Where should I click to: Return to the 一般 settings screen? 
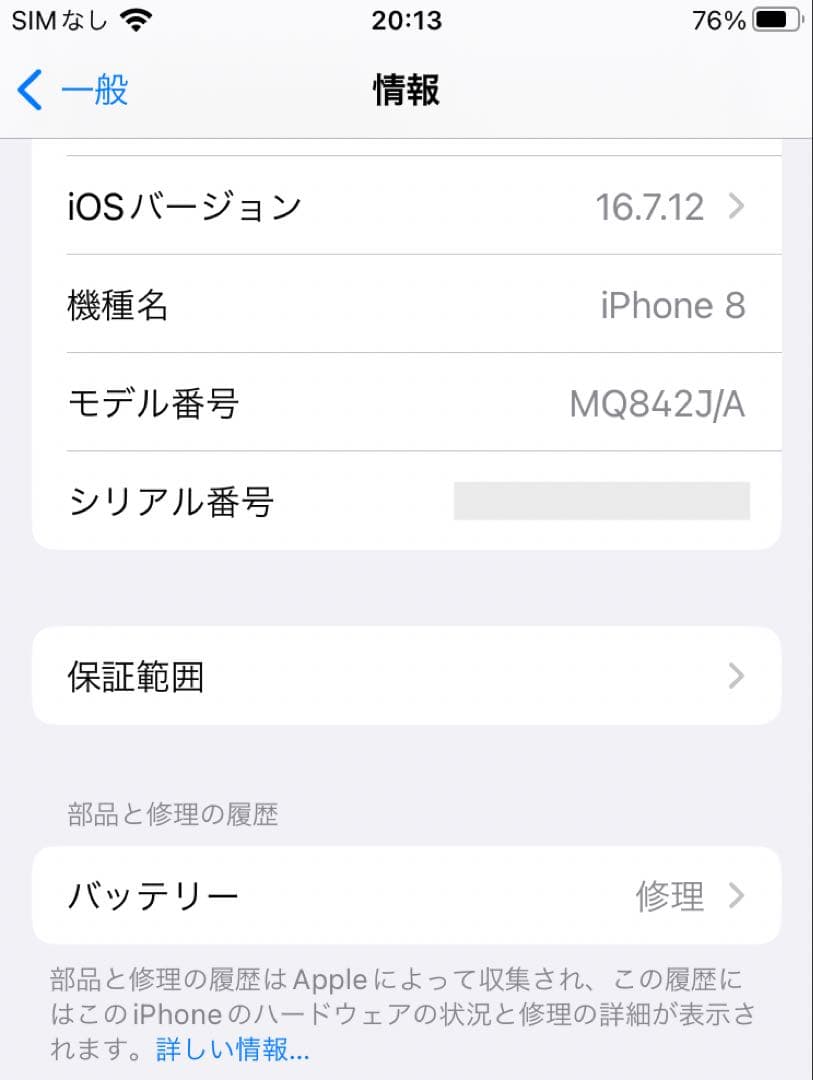tap(70, 90)
